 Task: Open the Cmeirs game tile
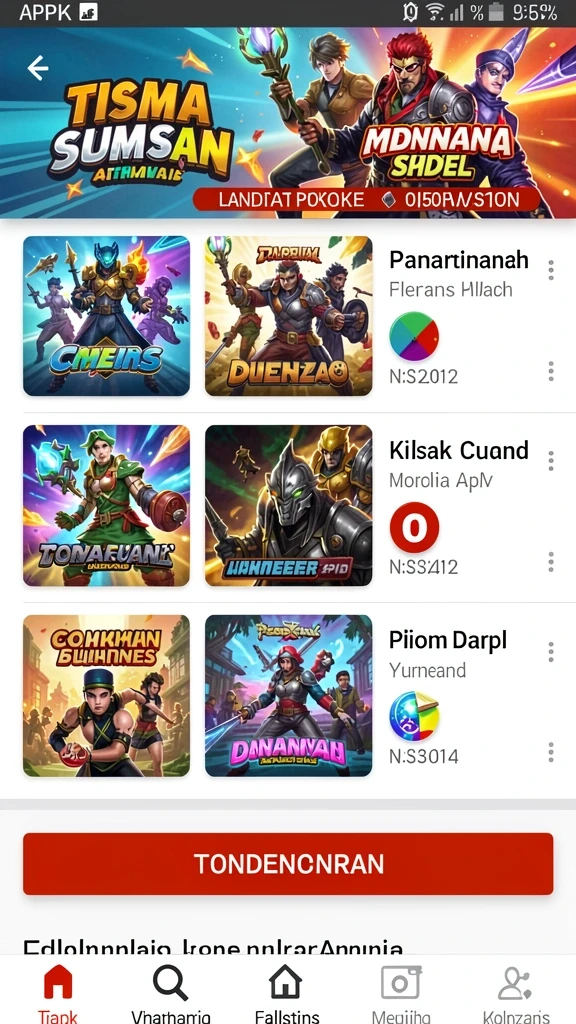tap(106, 316)
